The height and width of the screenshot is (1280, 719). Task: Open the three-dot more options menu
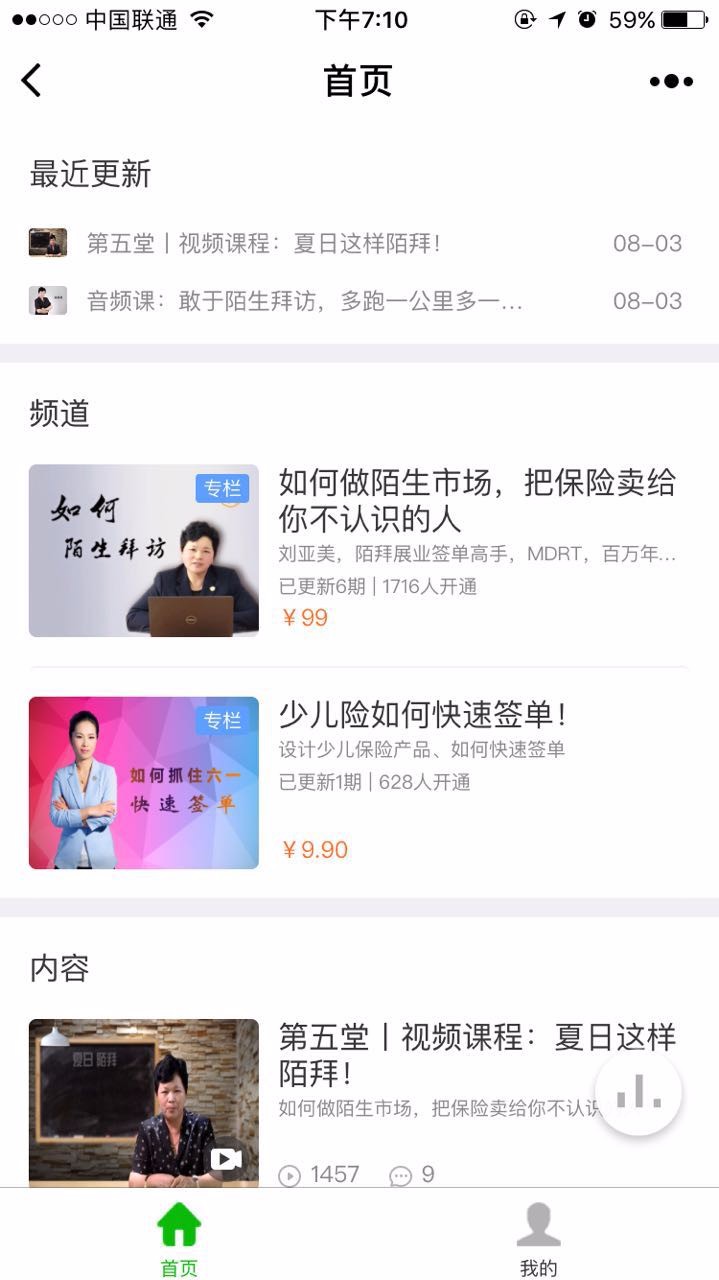click(671, 81)
